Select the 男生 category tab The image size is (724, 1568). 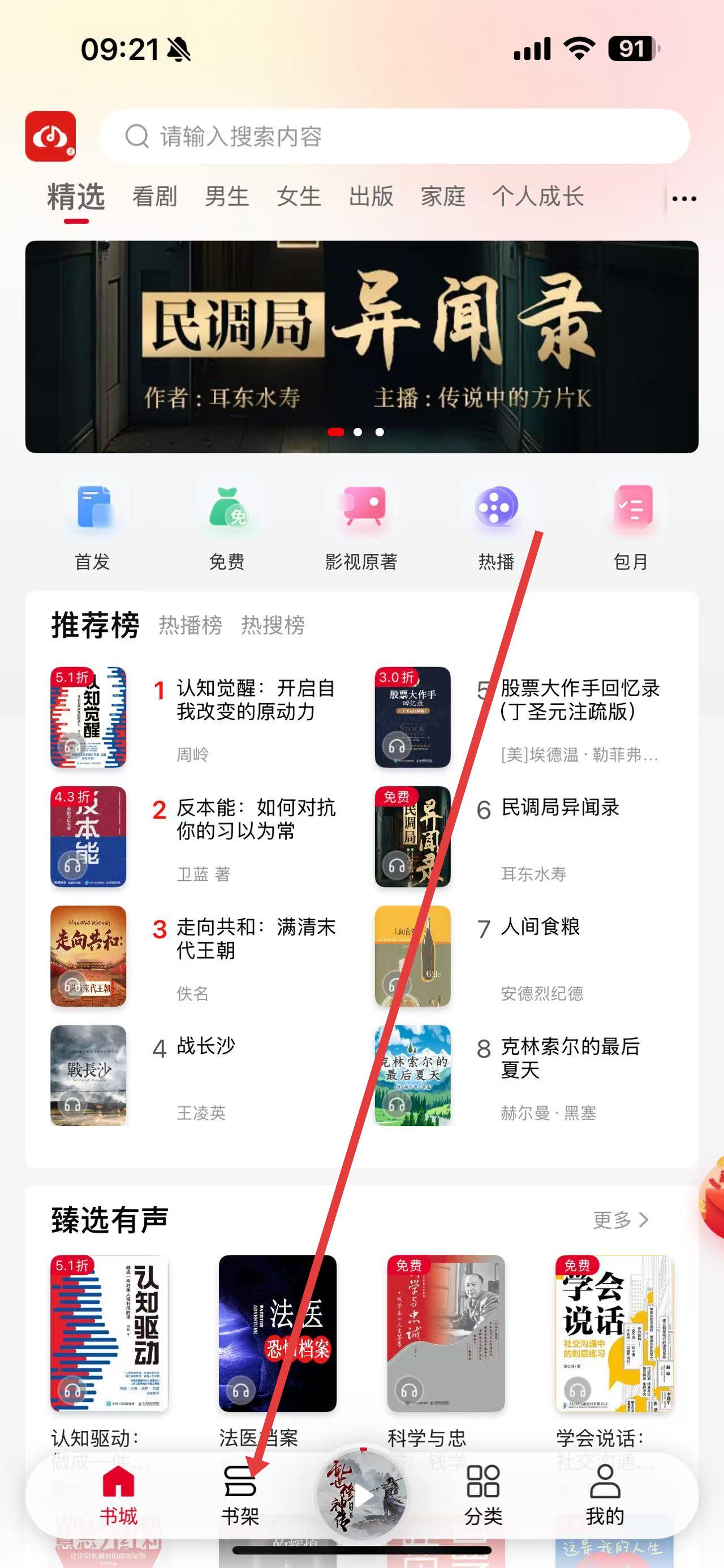coord(226,197)
